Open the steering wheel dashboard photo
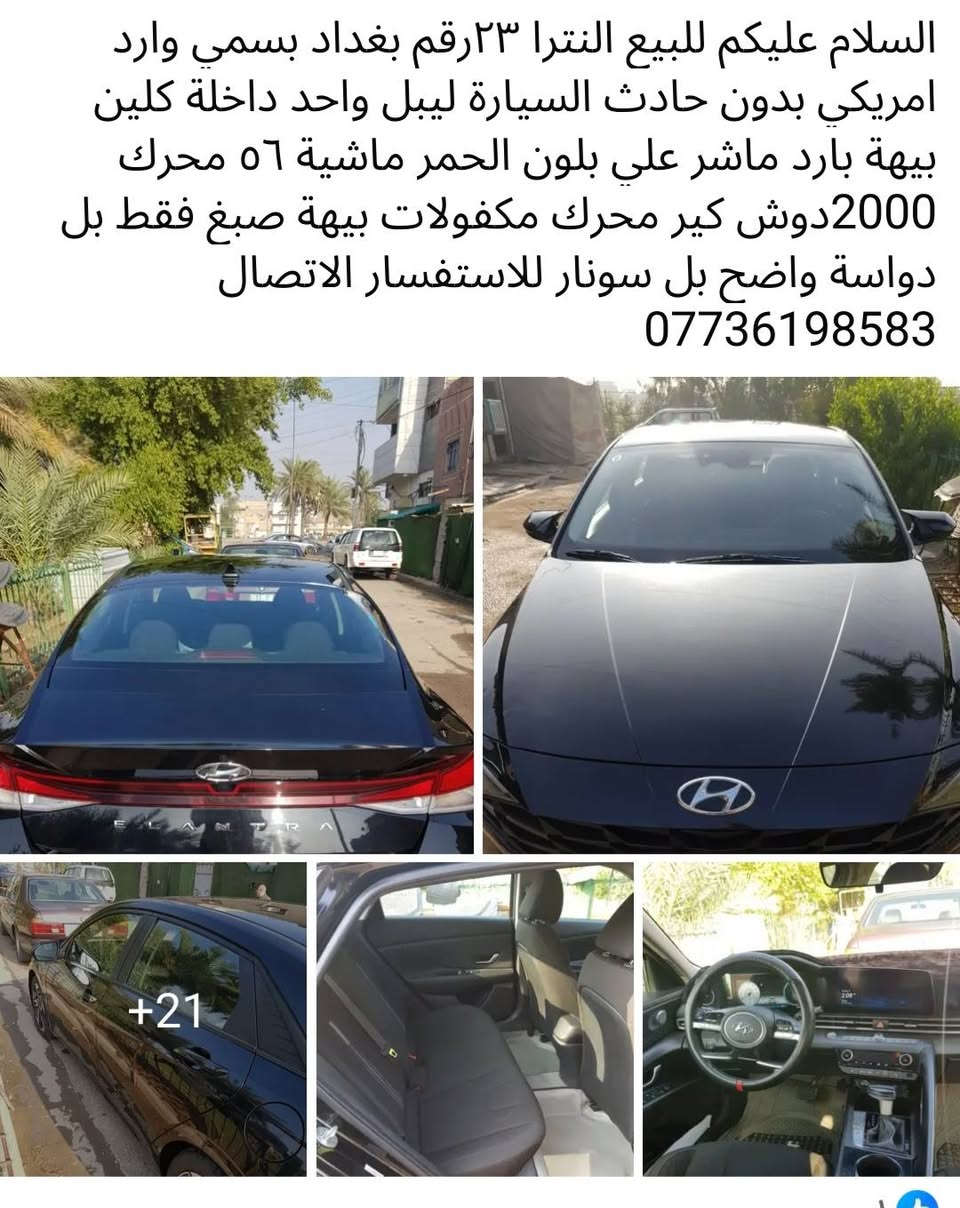 pos(800,1018)
